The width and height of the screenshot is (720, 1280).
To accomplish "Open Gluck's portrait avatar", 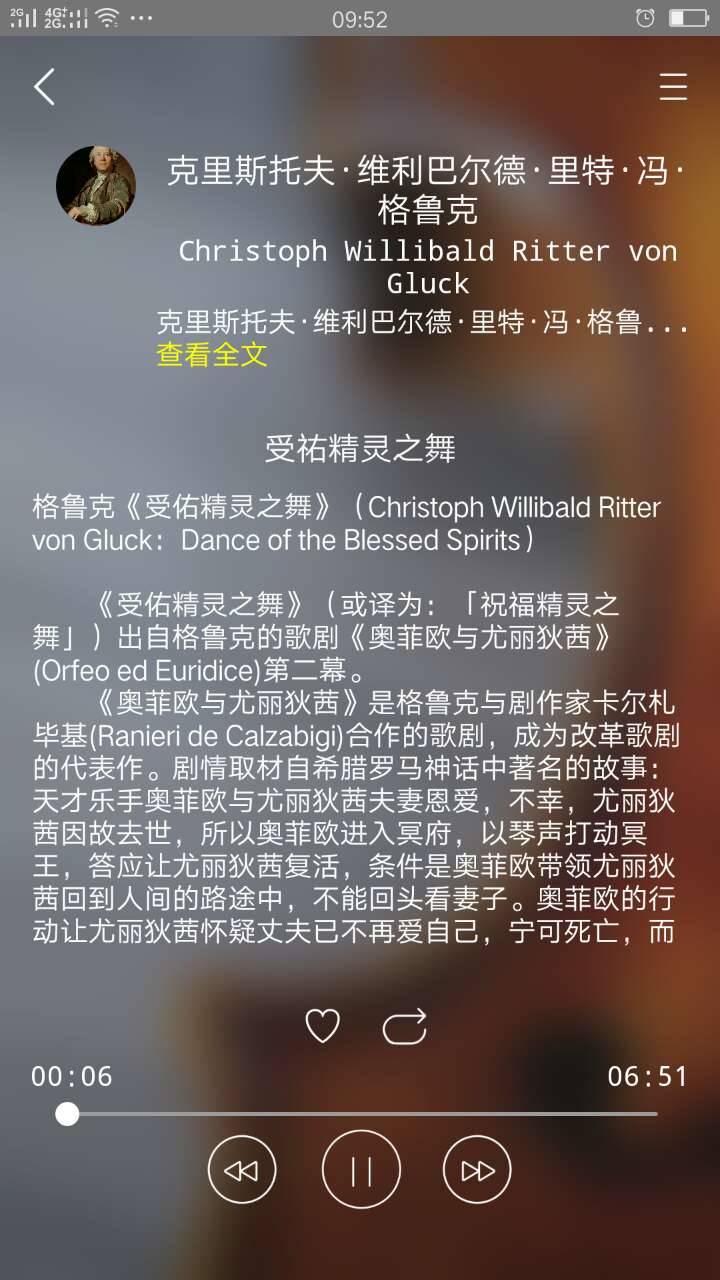I will (96, 185).
